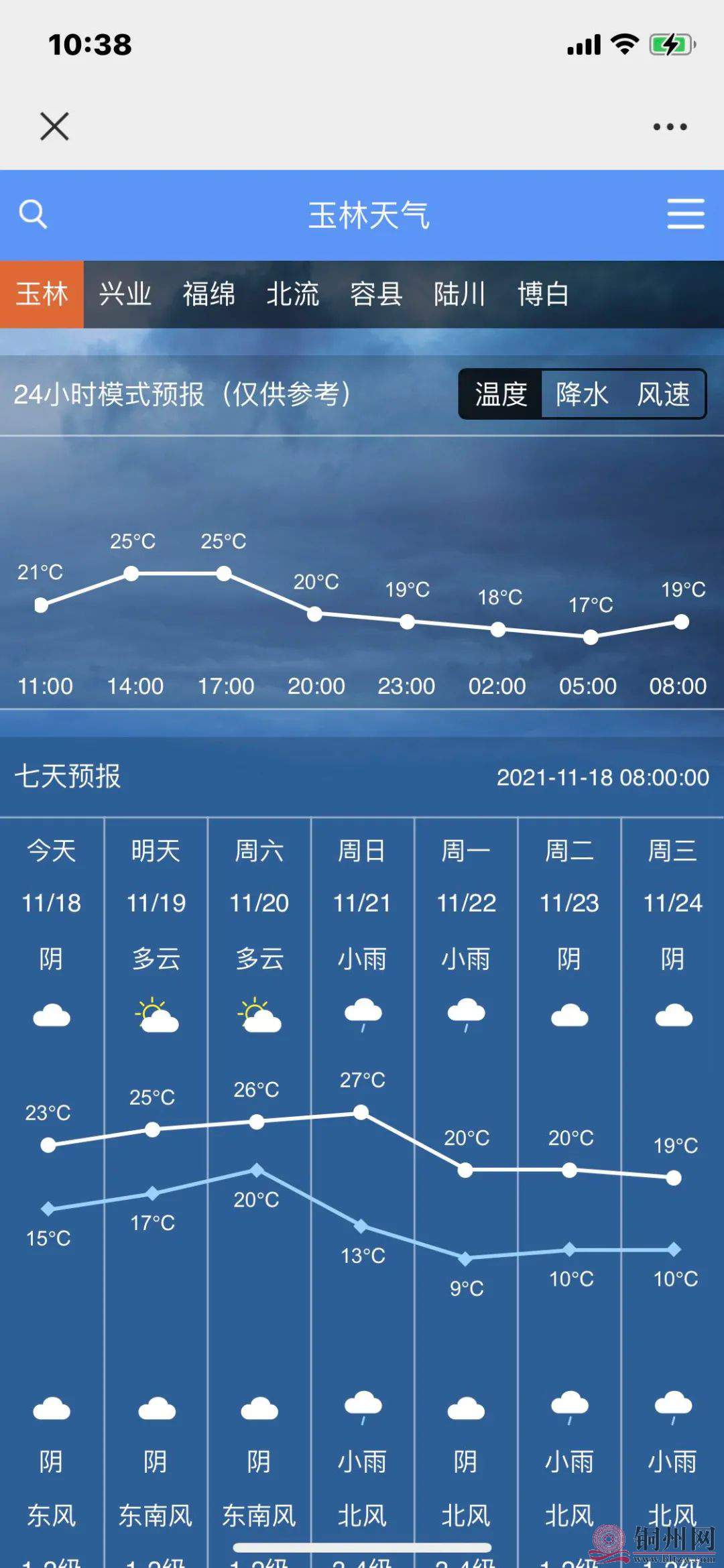Select the 温度 forecast mode
Screen dimensions: 724x1568
(x=501, y=394)
